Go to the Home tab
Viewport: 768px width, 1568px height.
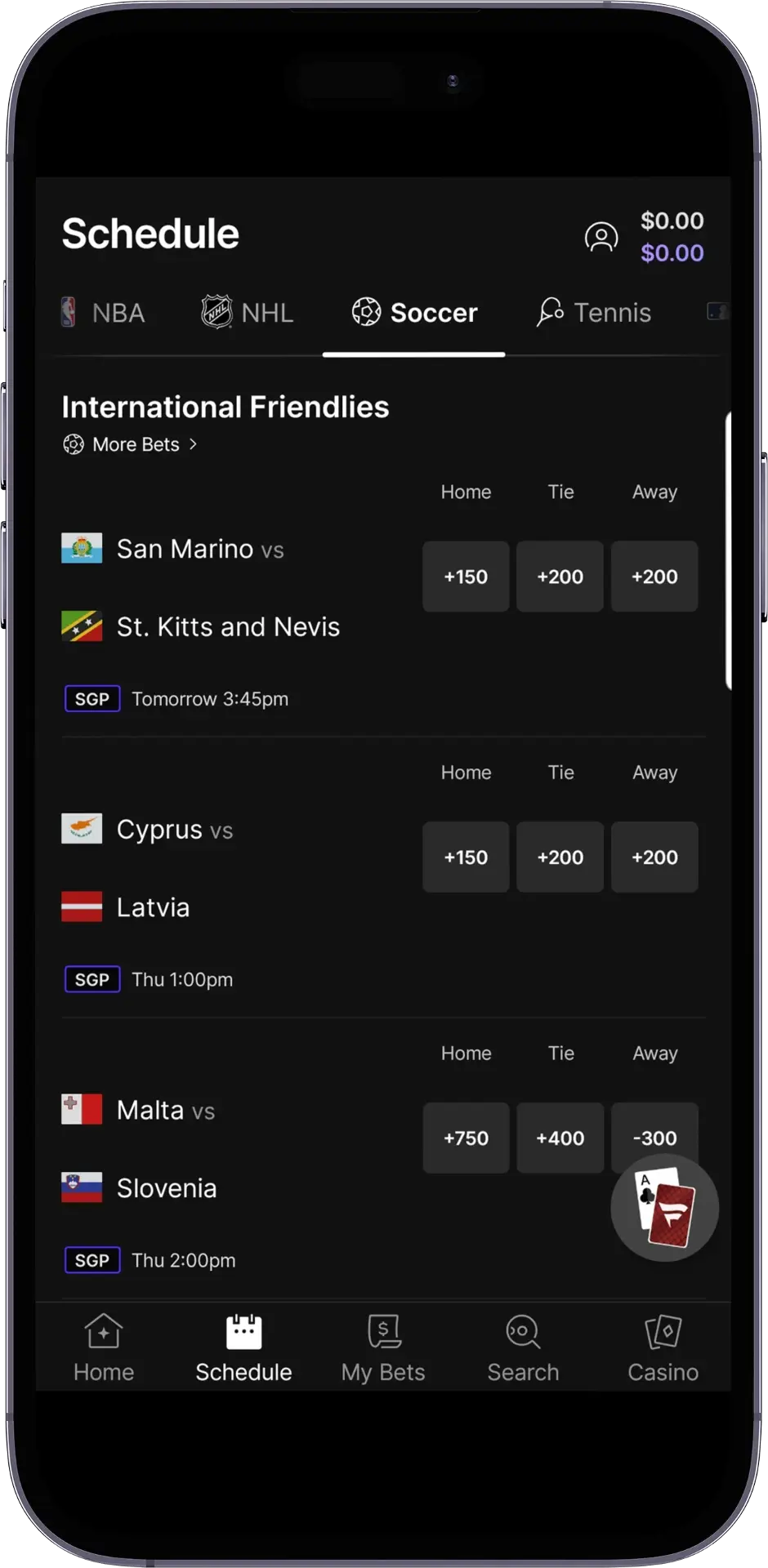[104, 1348]
